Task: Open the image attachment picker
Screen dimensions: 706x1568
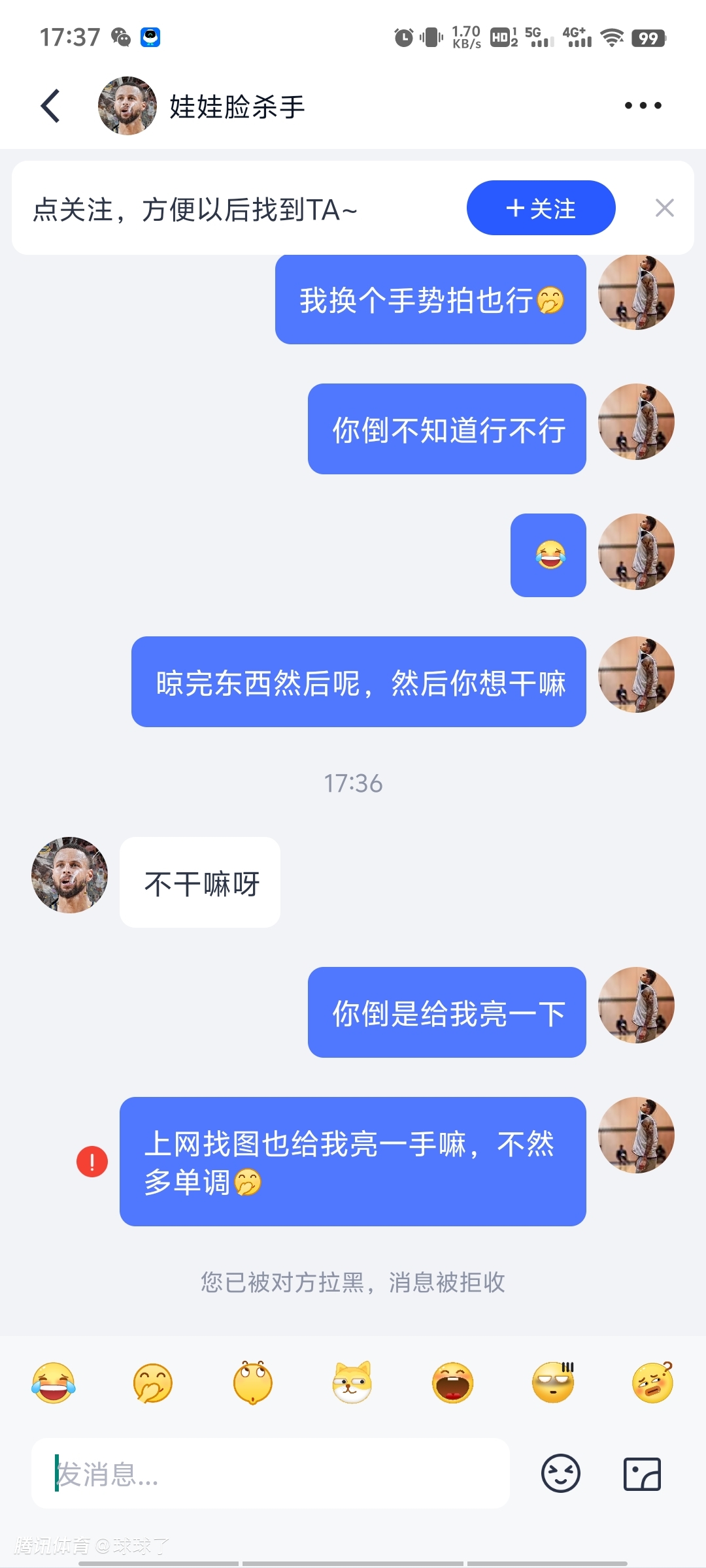Action: pos(642,1474)
